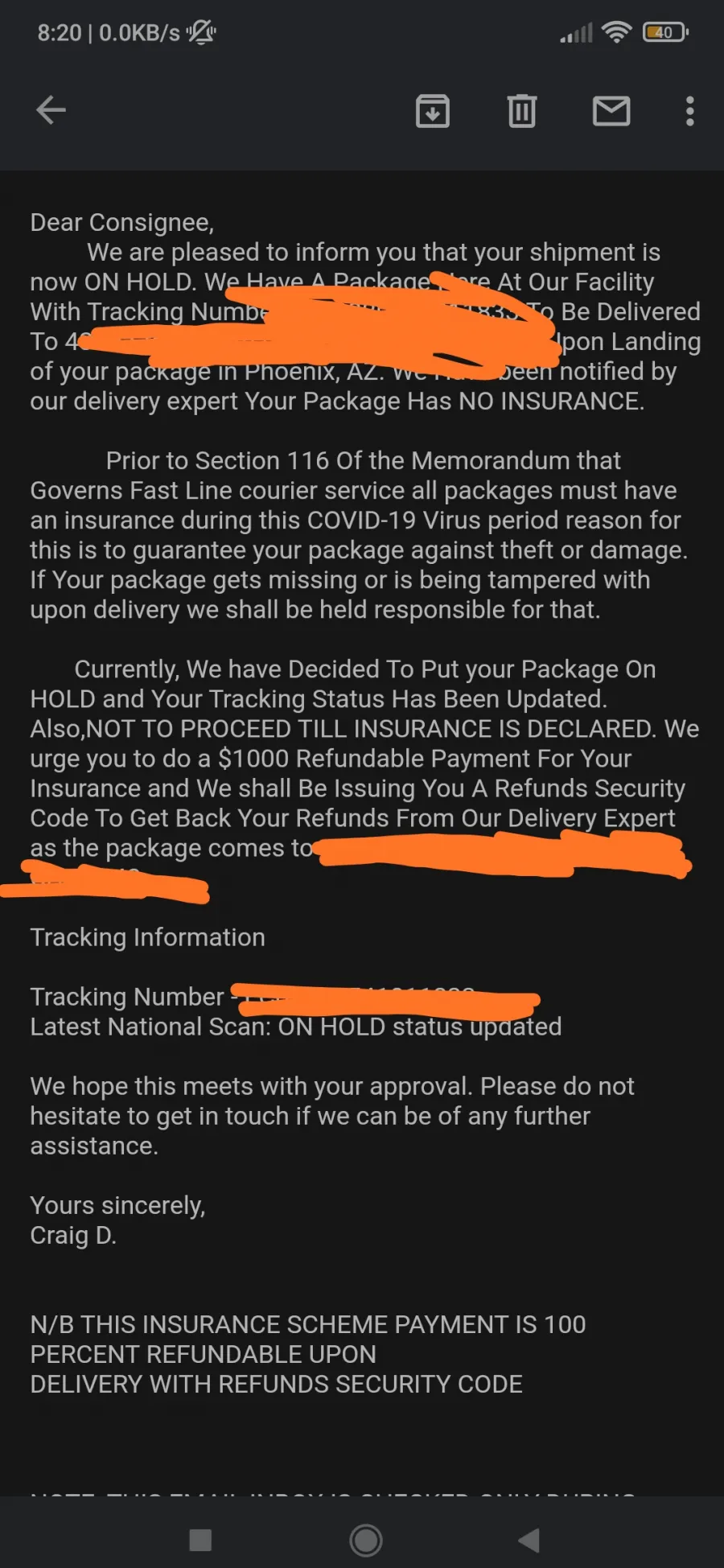Open the overflow menu
The width and height of the screenshot is (724, 1568).
tap(689, 111)
